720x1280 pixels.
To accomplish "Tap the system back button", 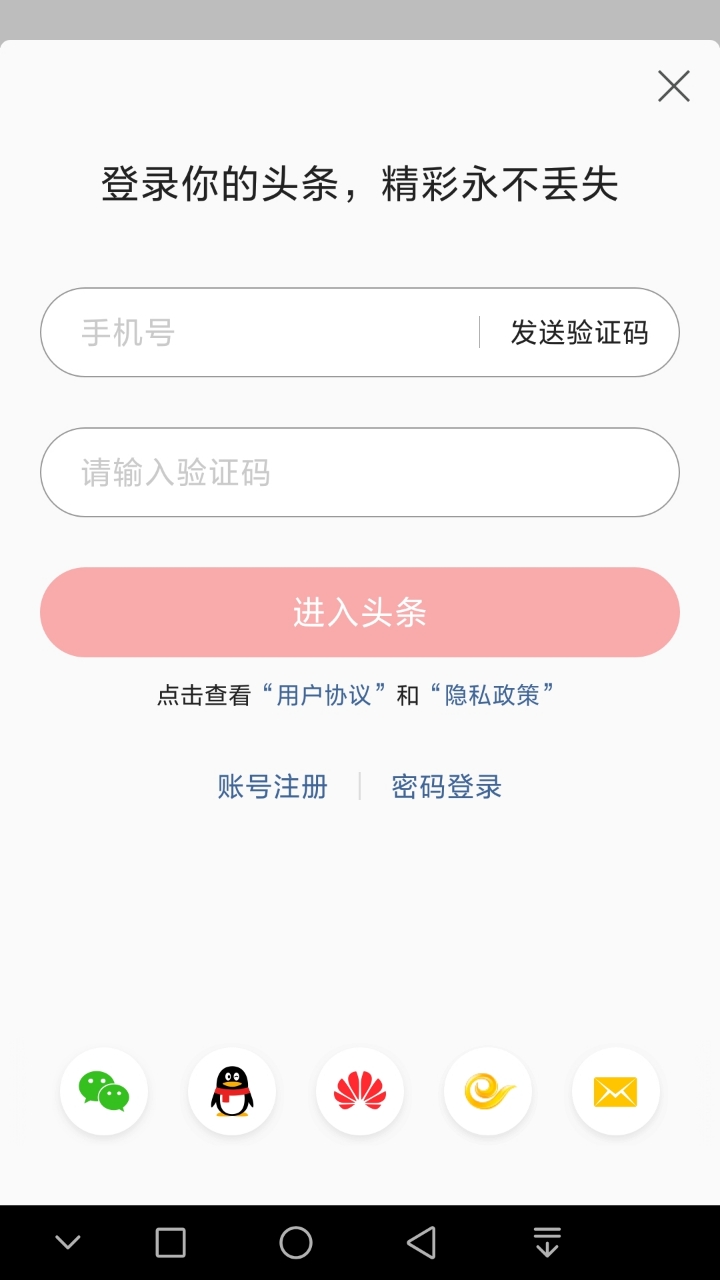I will 421,1243.
